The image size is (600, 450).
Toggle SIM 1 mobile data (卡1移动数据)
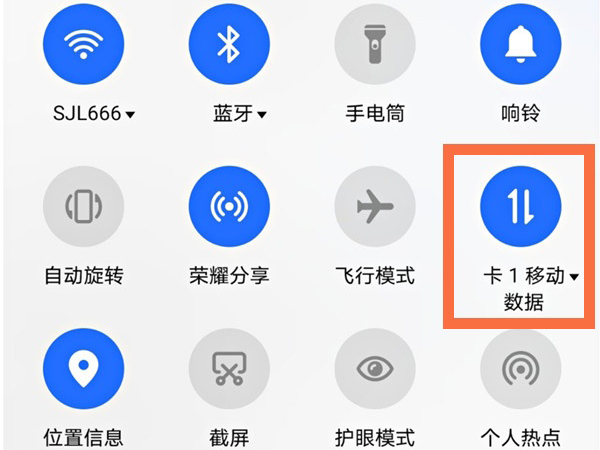(x=520, y=206)
